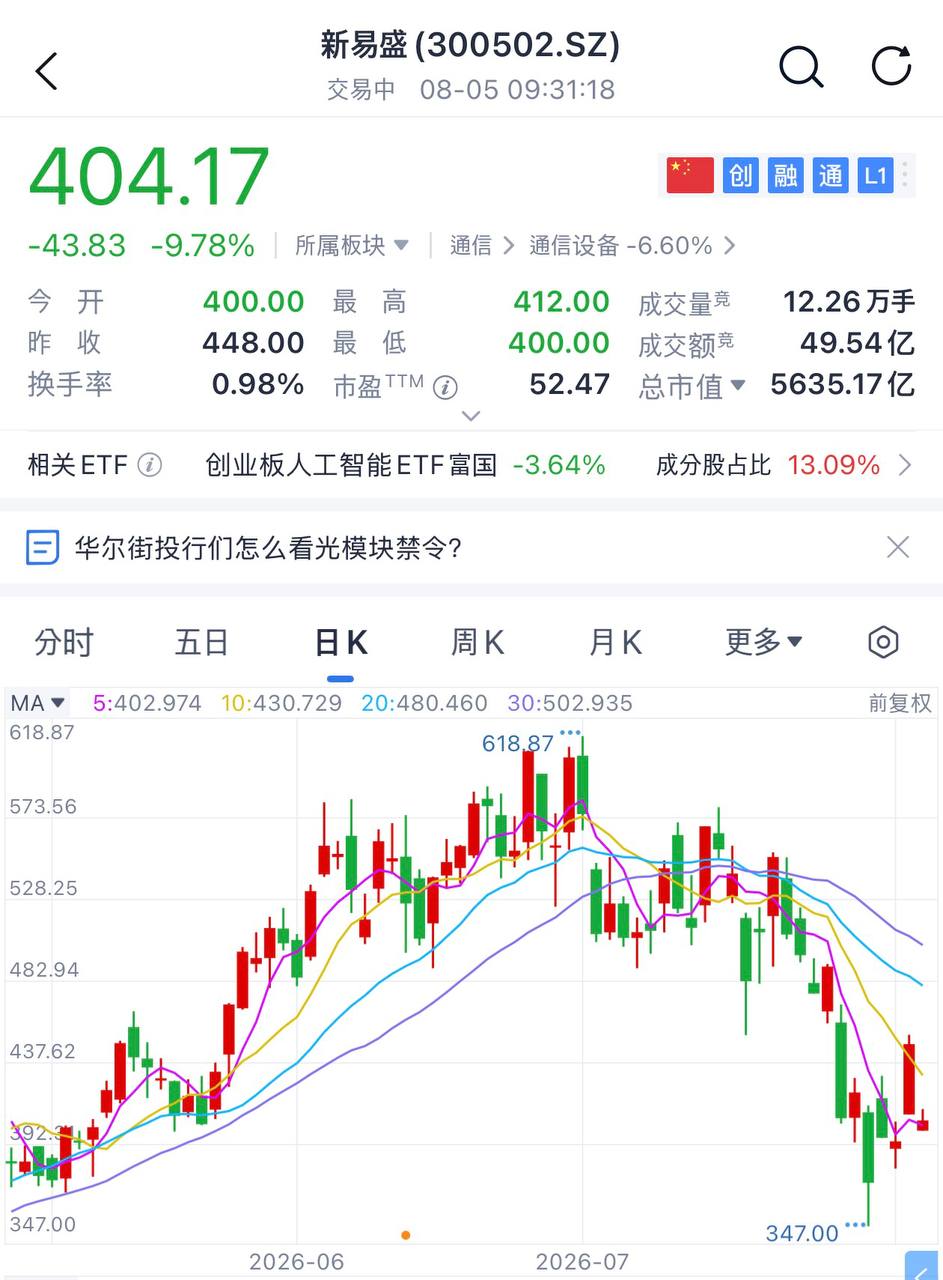Read 华尔街投行们怎么看光模块禁令 news banner
This screenshot has width=943, height=1280.
(267, 548)
